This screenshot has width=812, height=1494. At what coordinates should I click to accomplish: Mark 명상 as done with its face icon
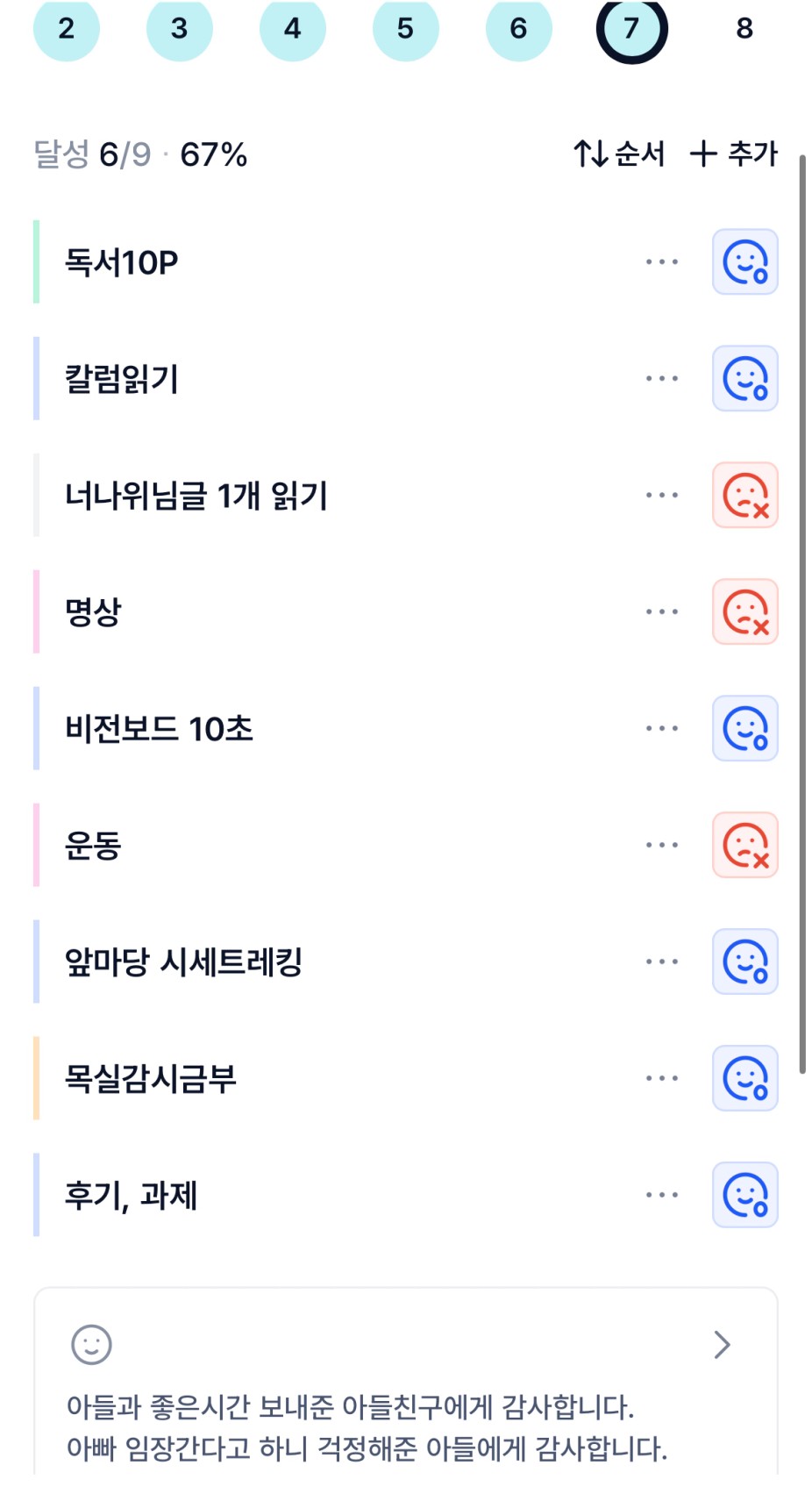744,611
